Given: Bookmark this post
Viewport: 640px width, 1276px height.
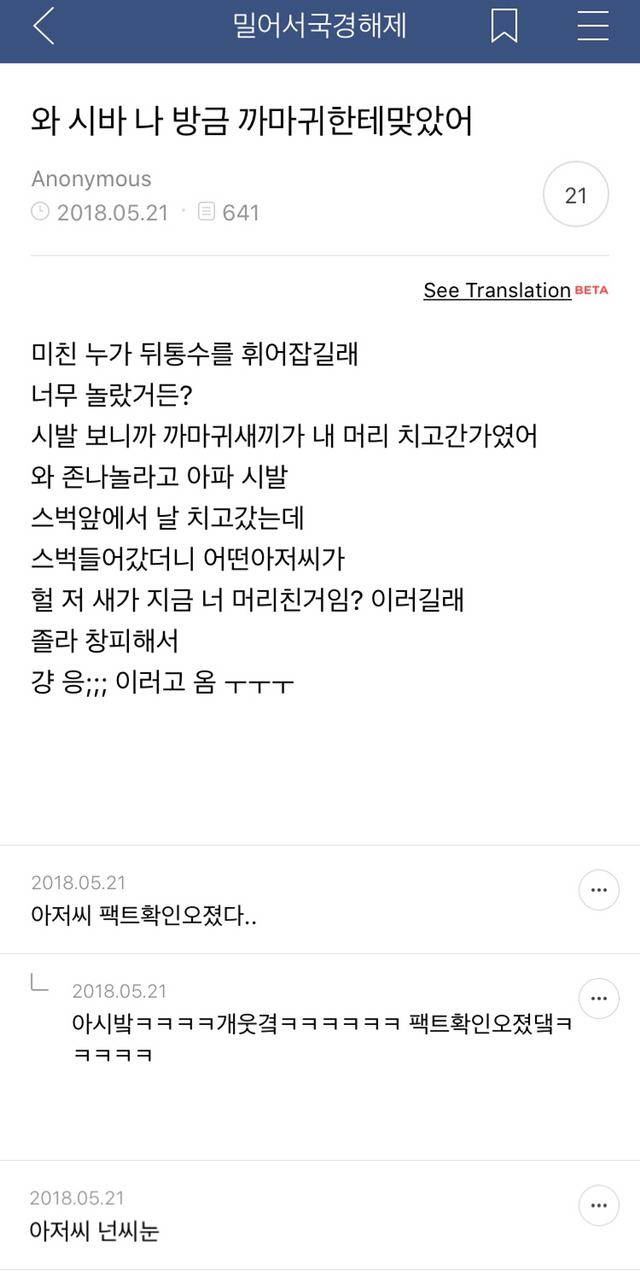Looking at the screenshot, I should click(504, 27).
